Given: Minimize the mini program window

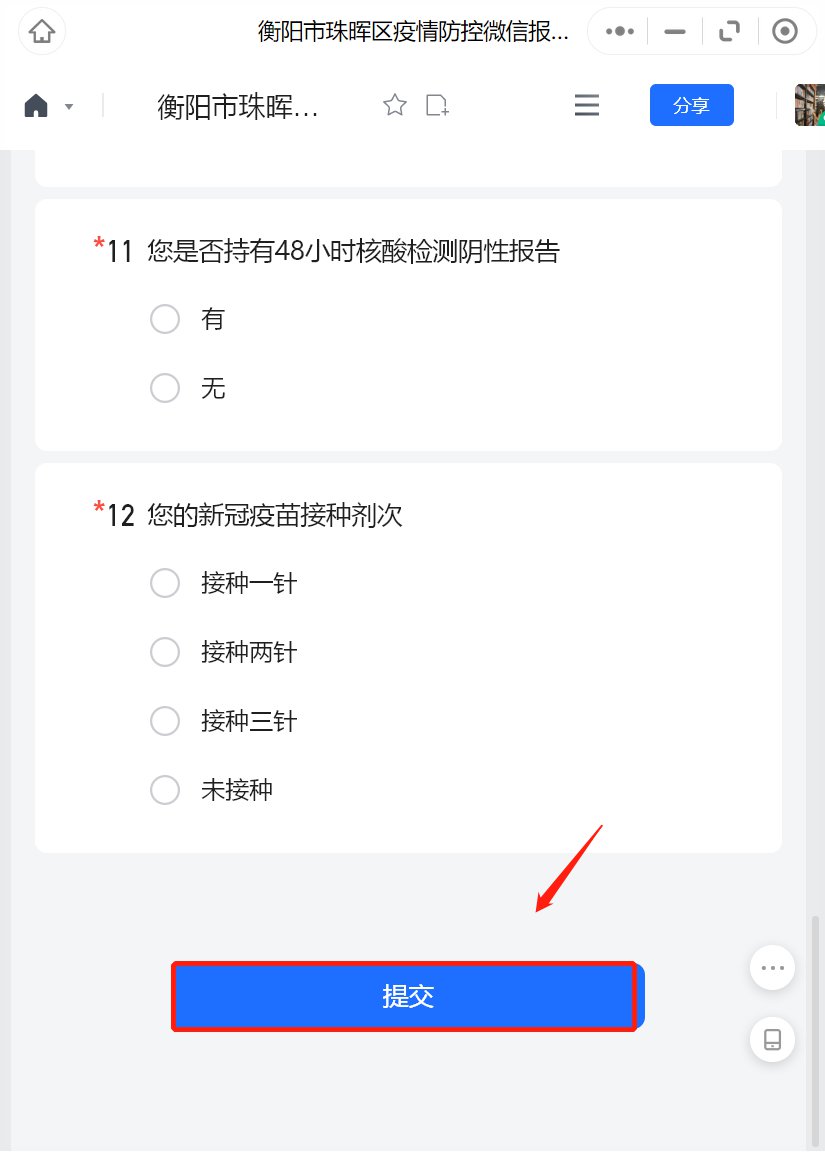Looking at the screenshot, I should (675, 32).
